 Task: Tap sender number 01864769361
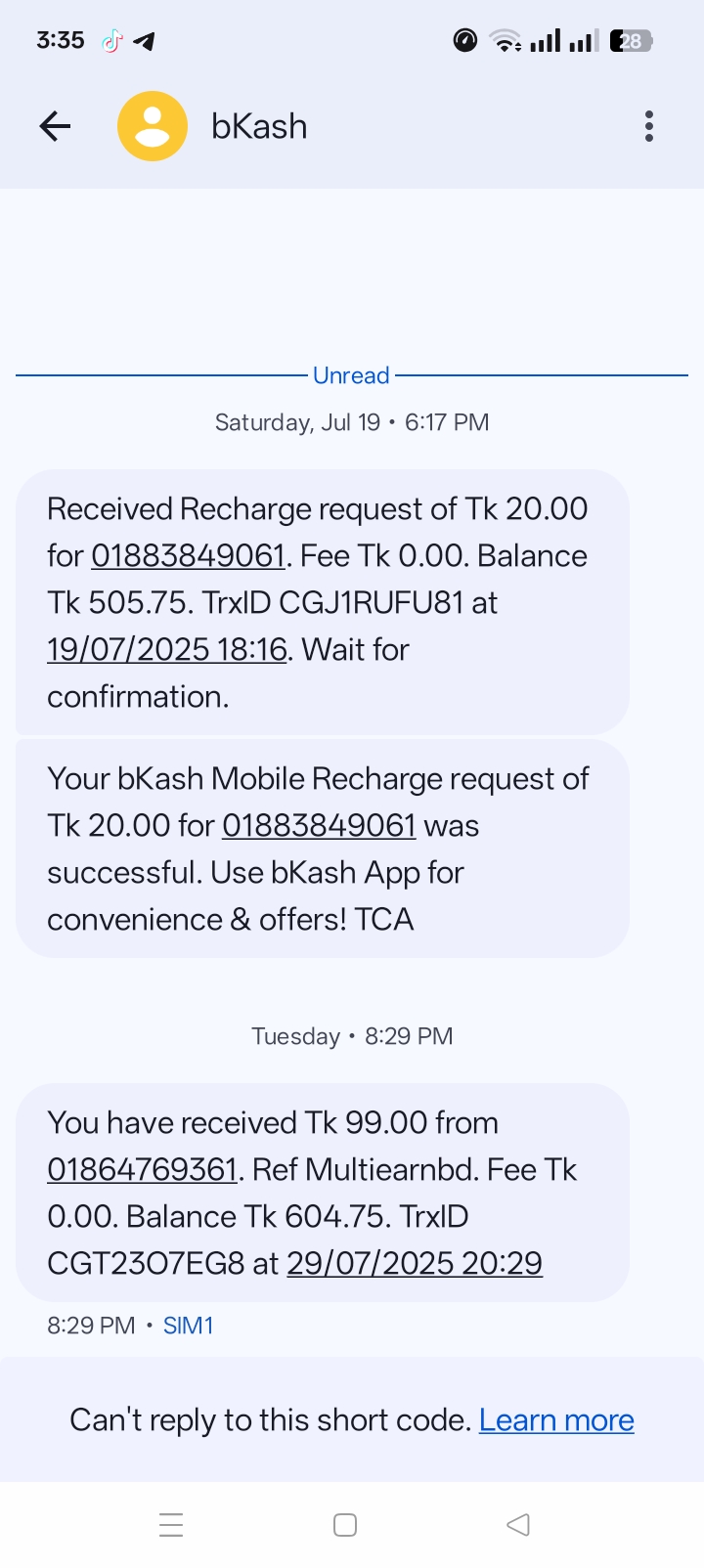pyautogui.click(x=143, y=1170)
